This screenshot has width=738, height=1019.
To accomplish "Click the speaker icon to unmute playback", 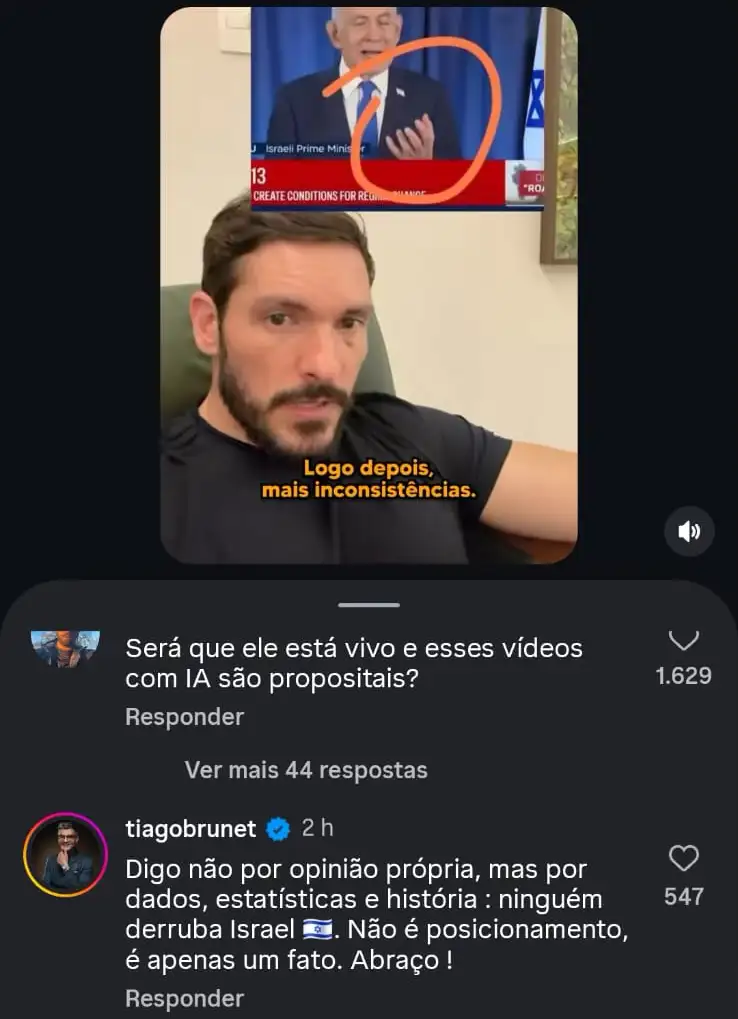I will [688, 533].
